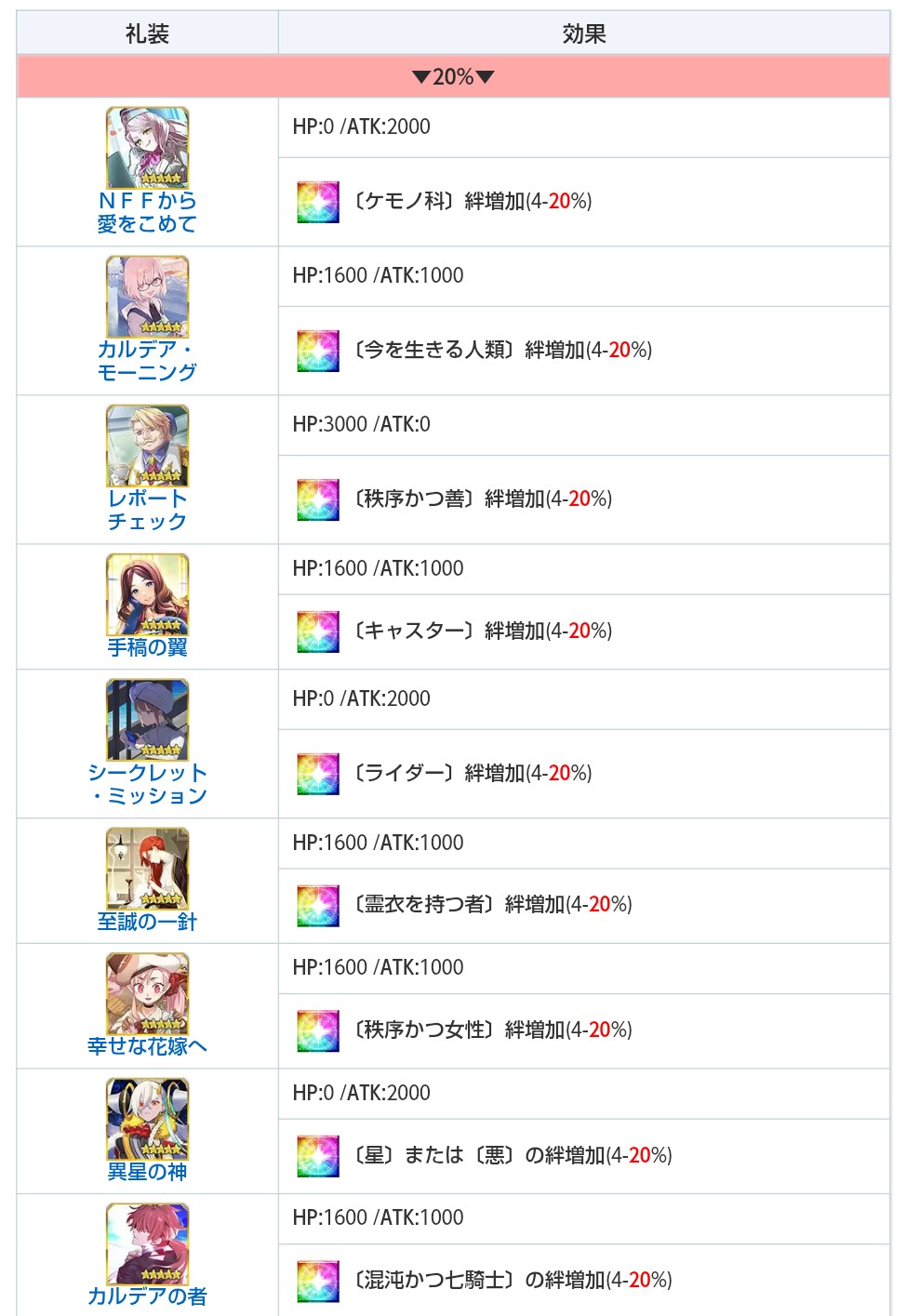Open the シークレット・ミッション link
This screenshot has width=906, height=1316.
coord(147,784)
